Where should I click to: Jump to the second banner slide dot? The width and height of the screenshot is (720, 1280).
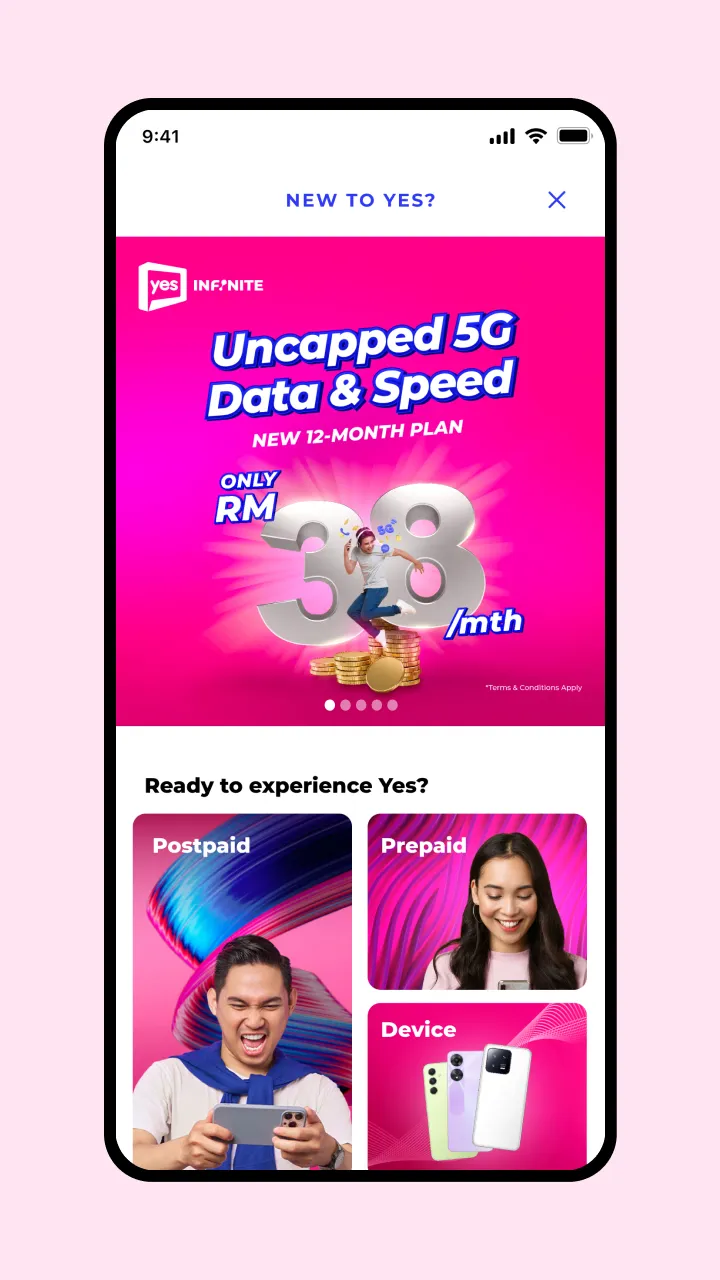[346, 705]
